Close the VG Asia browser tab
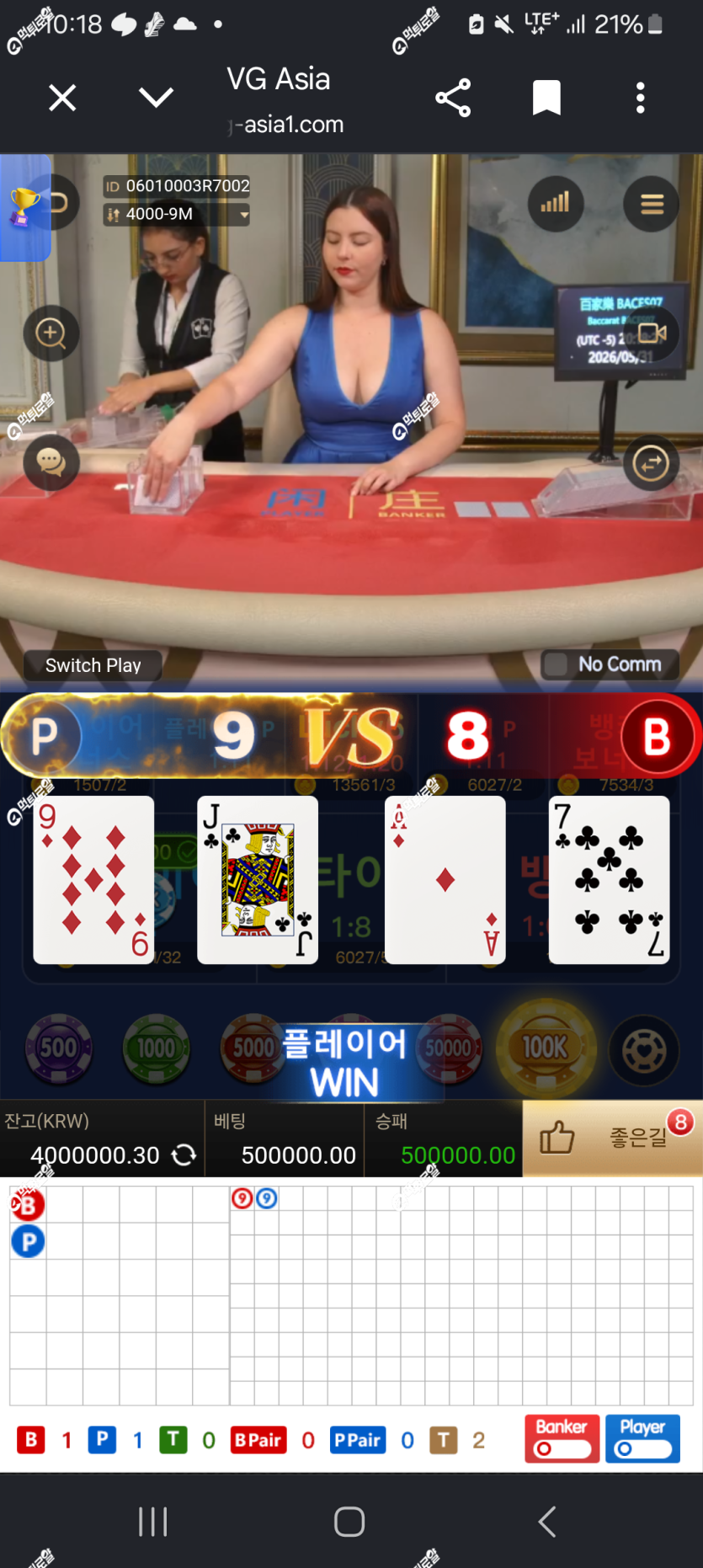 (62, 98)
